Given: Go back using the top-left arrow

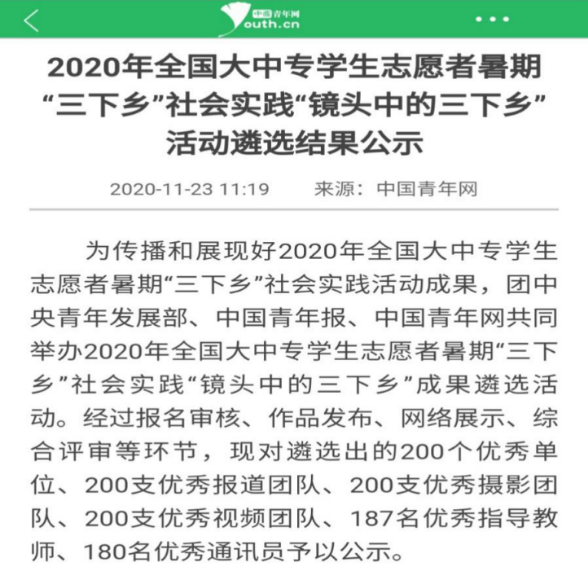Looking at the screenshot, I should pyautogui.click(x=31, y=20).
